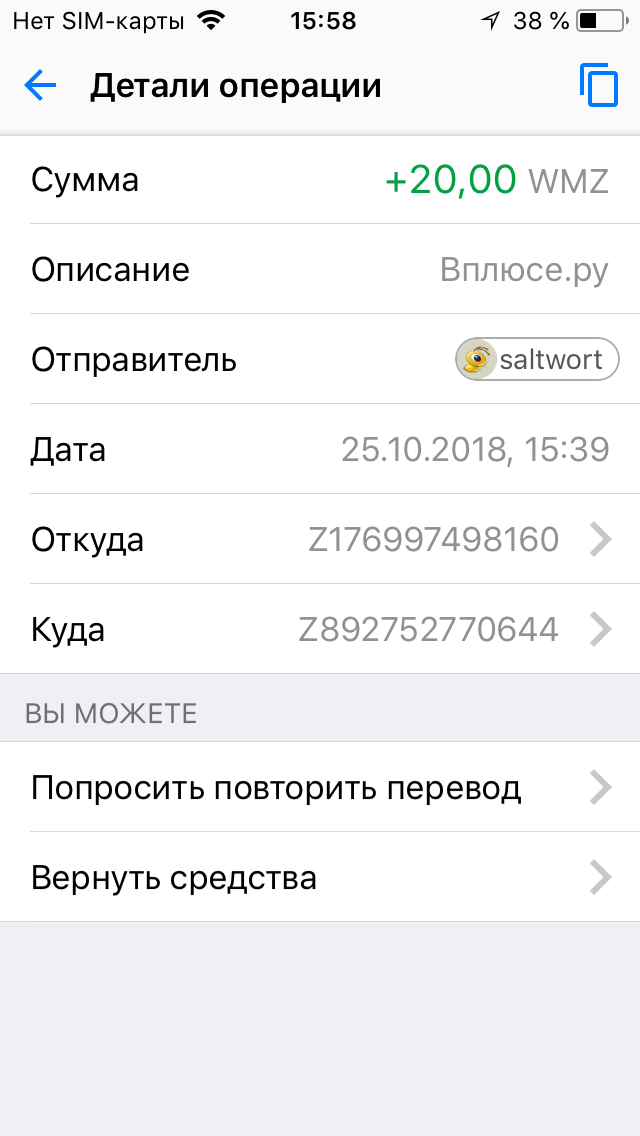Copy operation details with the copy icon

click(599, 85)
